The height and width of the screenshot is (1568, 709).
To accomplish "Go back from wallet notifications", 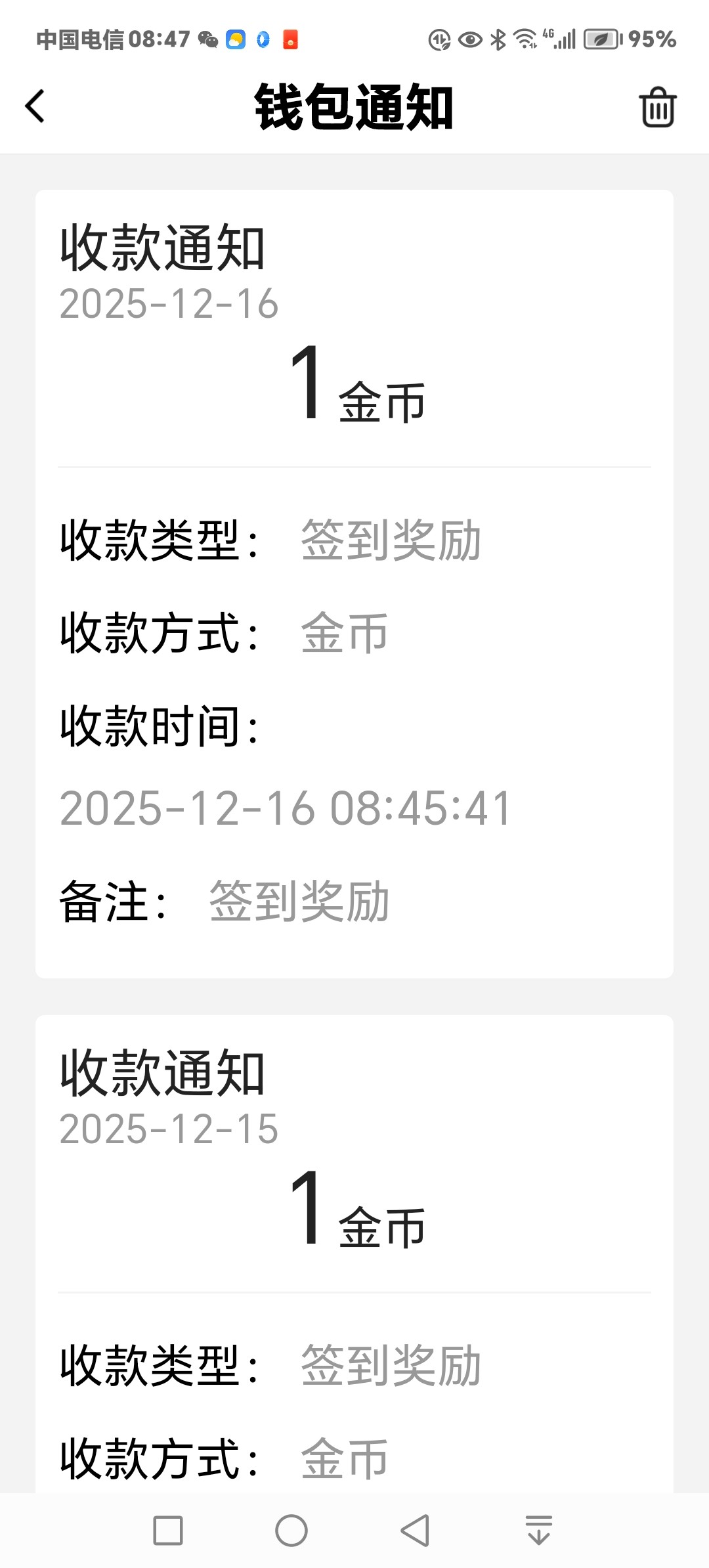I will (35, 107).
